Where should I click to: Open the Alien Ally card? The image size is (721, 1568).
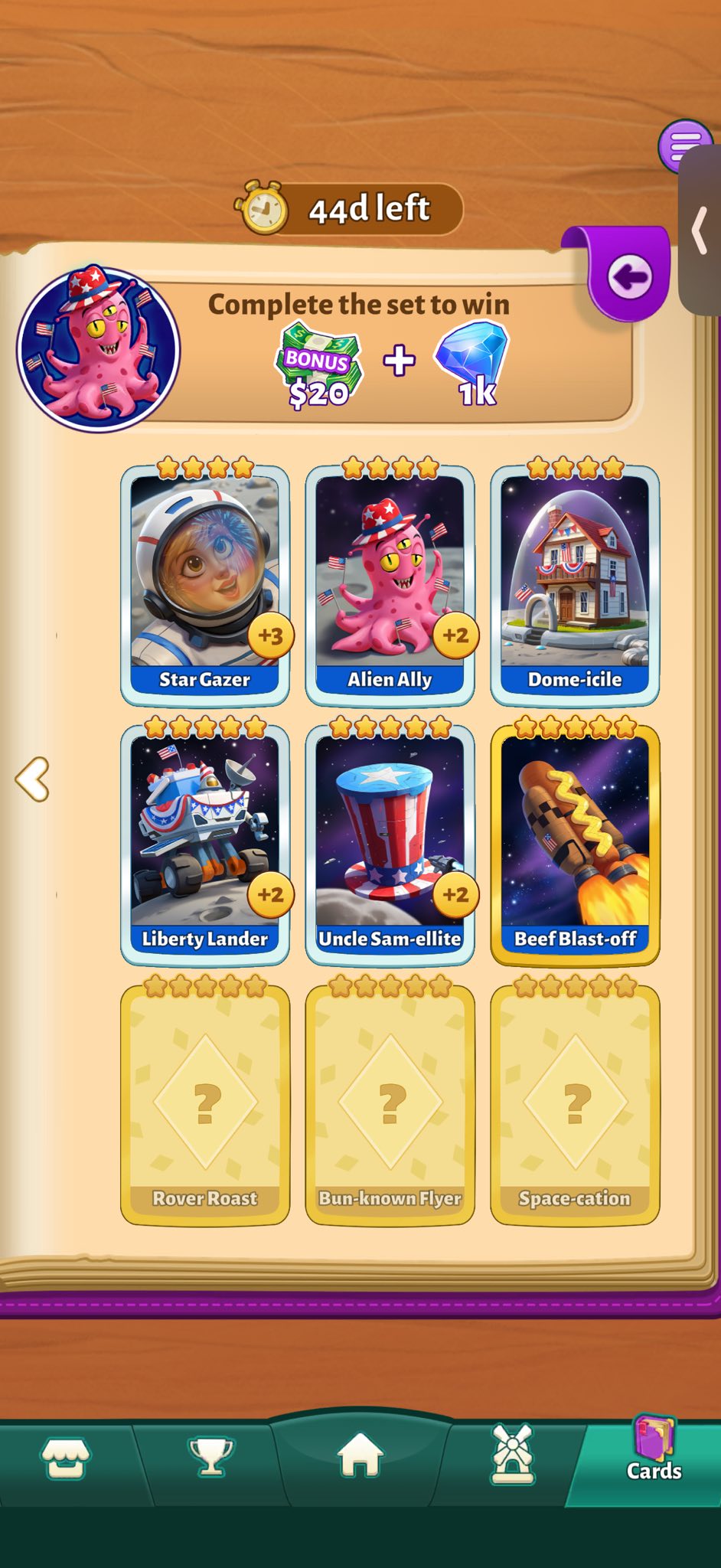click(390, 583)
